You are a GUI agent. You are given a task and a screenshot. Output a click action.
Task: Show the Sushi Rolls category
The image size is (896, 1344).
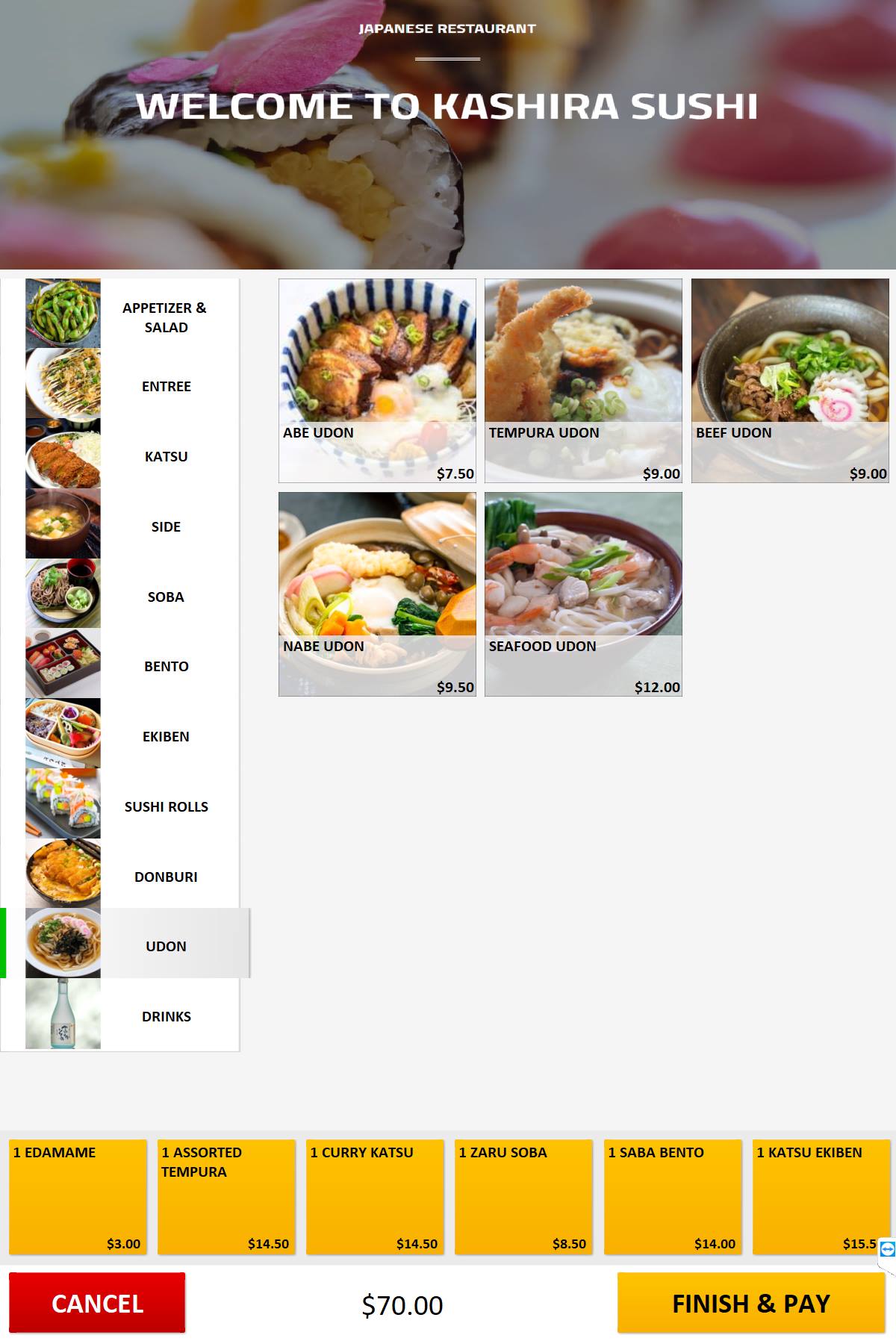[x=132, y=806]
